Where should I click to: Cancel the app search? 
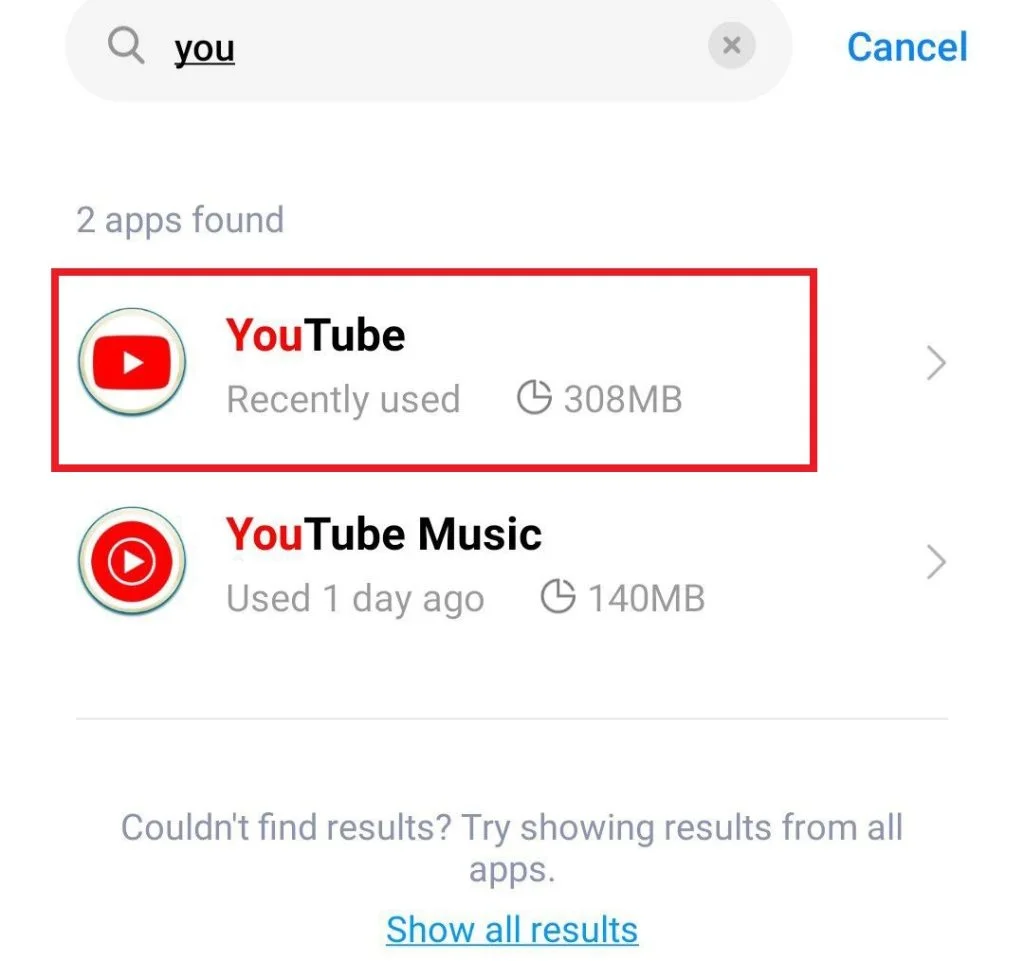(906, 47)
